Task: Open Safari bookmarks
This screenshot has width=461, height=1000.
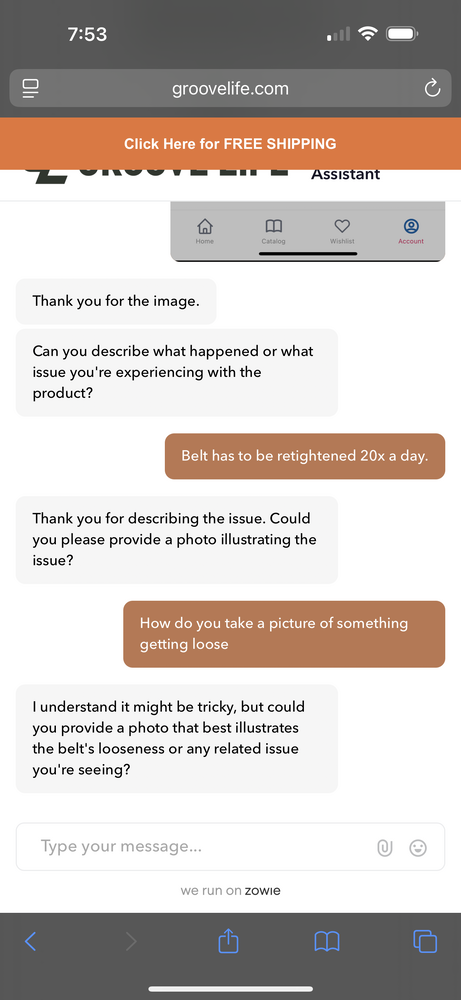Action: tap(327, 941)
